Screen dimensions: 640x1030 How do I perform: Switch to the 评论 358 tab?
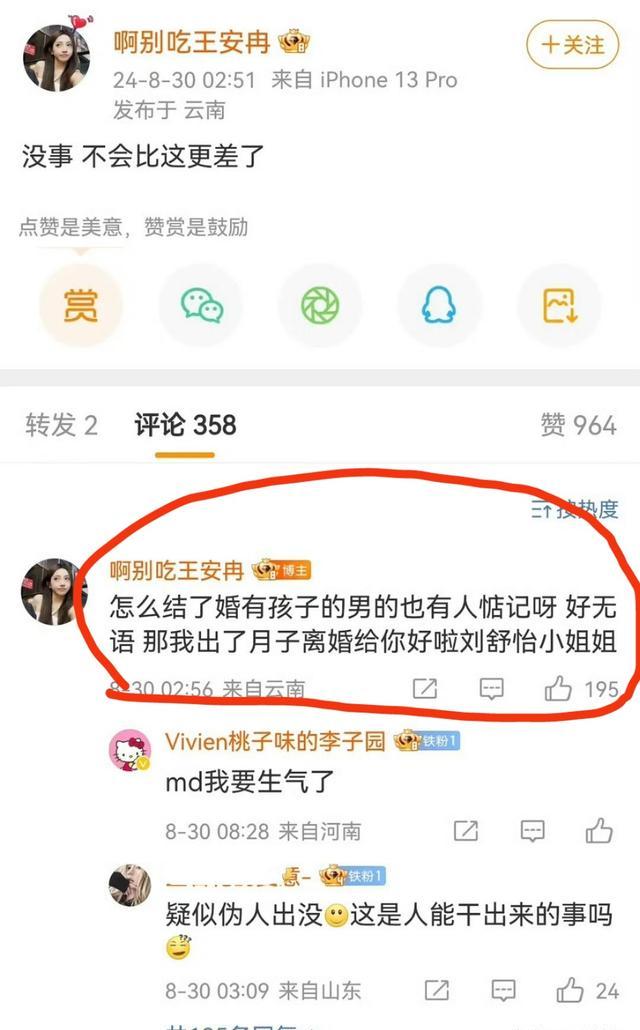point(185,425)
